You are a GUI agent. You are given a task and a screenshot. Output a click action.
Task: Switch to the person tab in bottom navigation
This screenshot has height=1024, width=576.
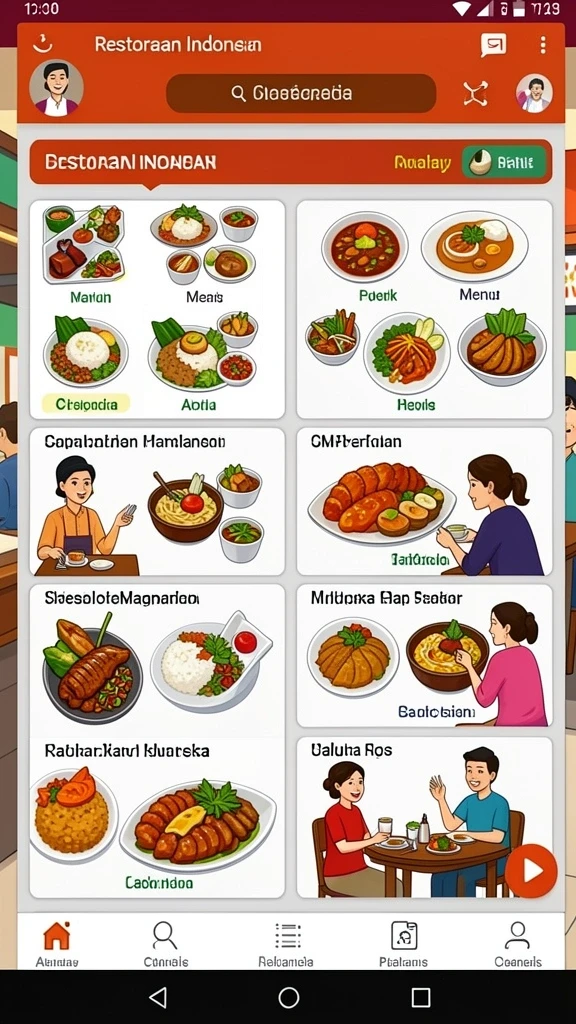tap(518, 944)
